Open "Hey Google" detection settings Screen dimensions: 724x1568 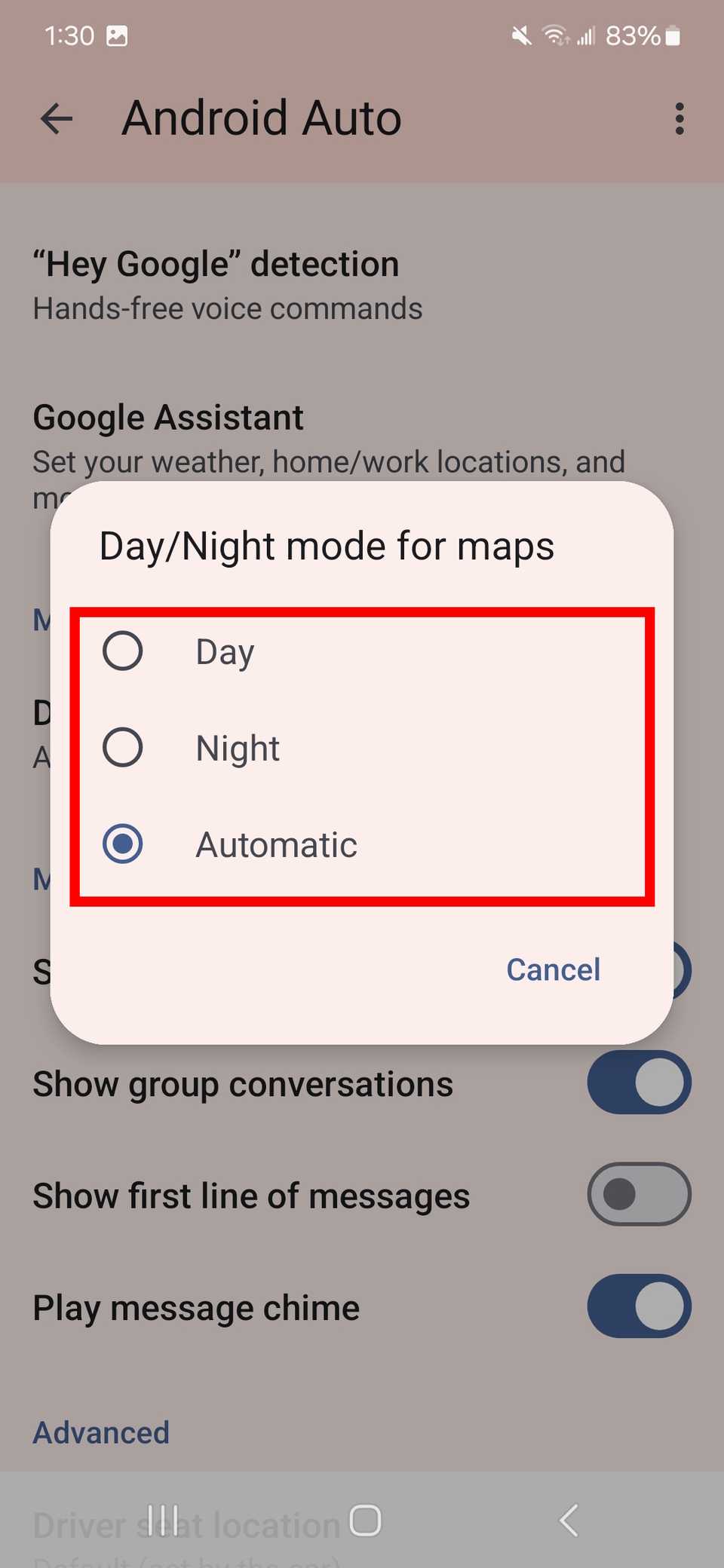click(216, 286)
